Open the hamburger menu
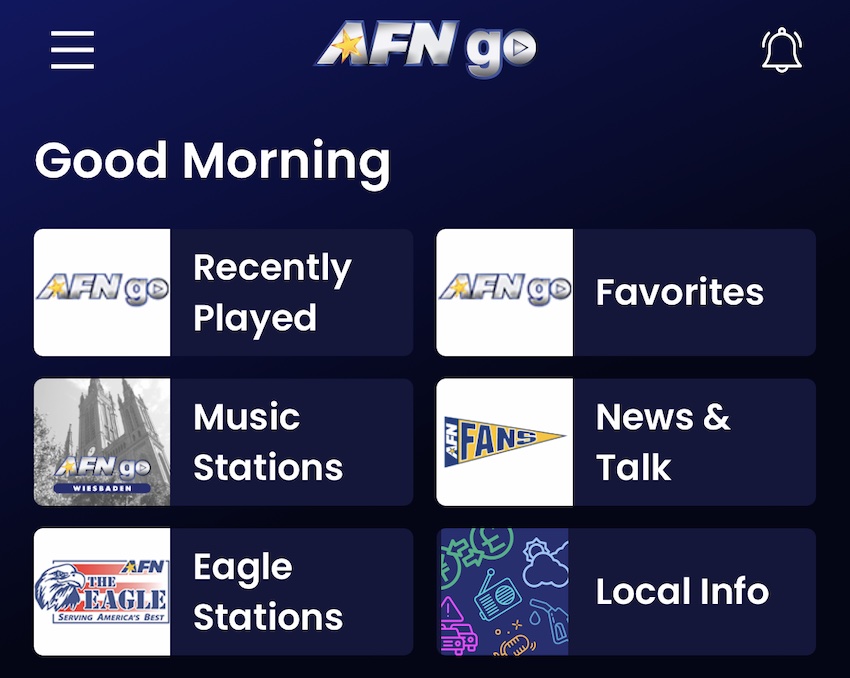850x678 pixels. (73, 50)
